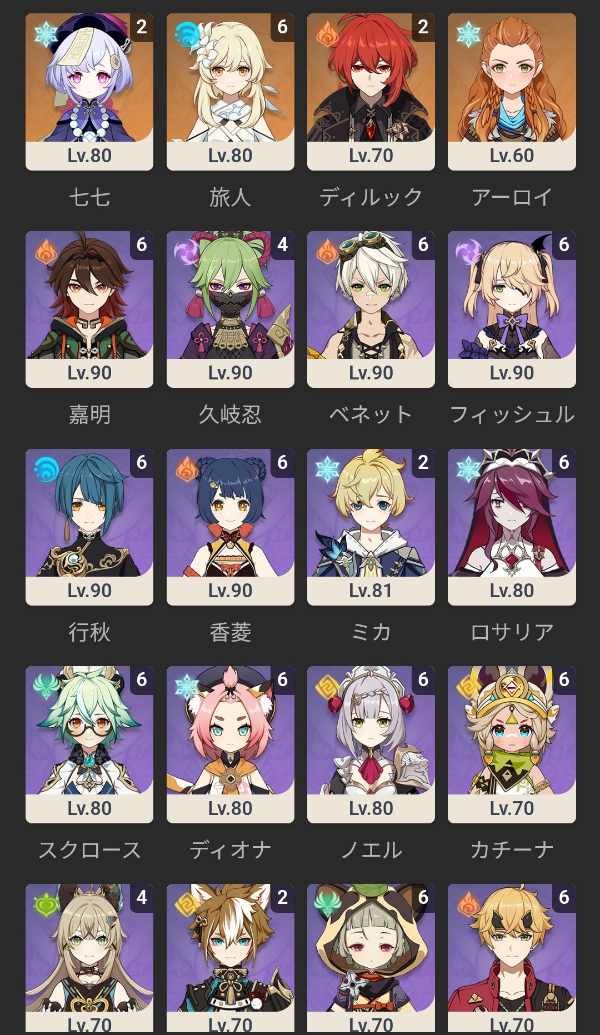Screen dimensions: 600x1035
Task: View the カチーナ character card
Action: 512,745
